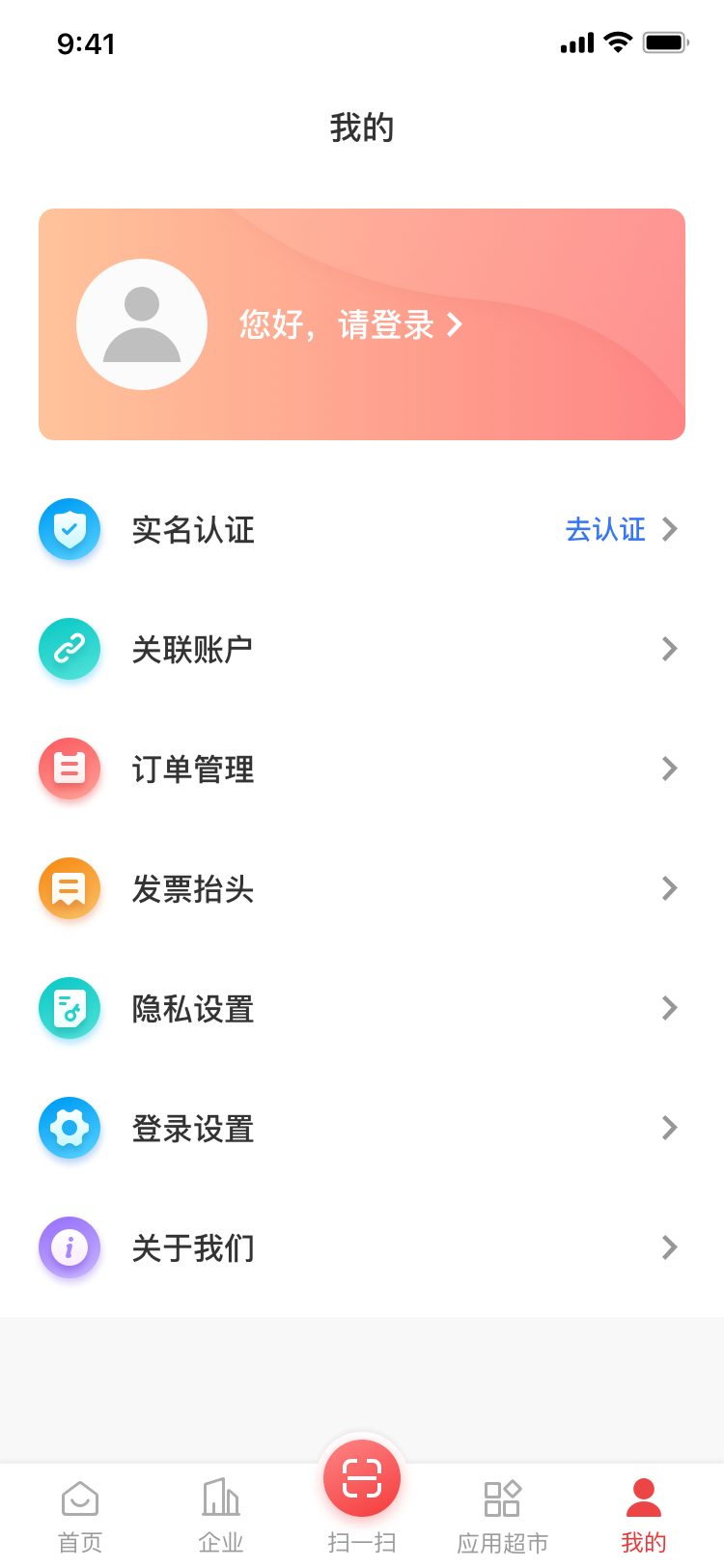Open the central 扫一扫 scan icon
The image size is (724, 1568).
coord(362,1478)
